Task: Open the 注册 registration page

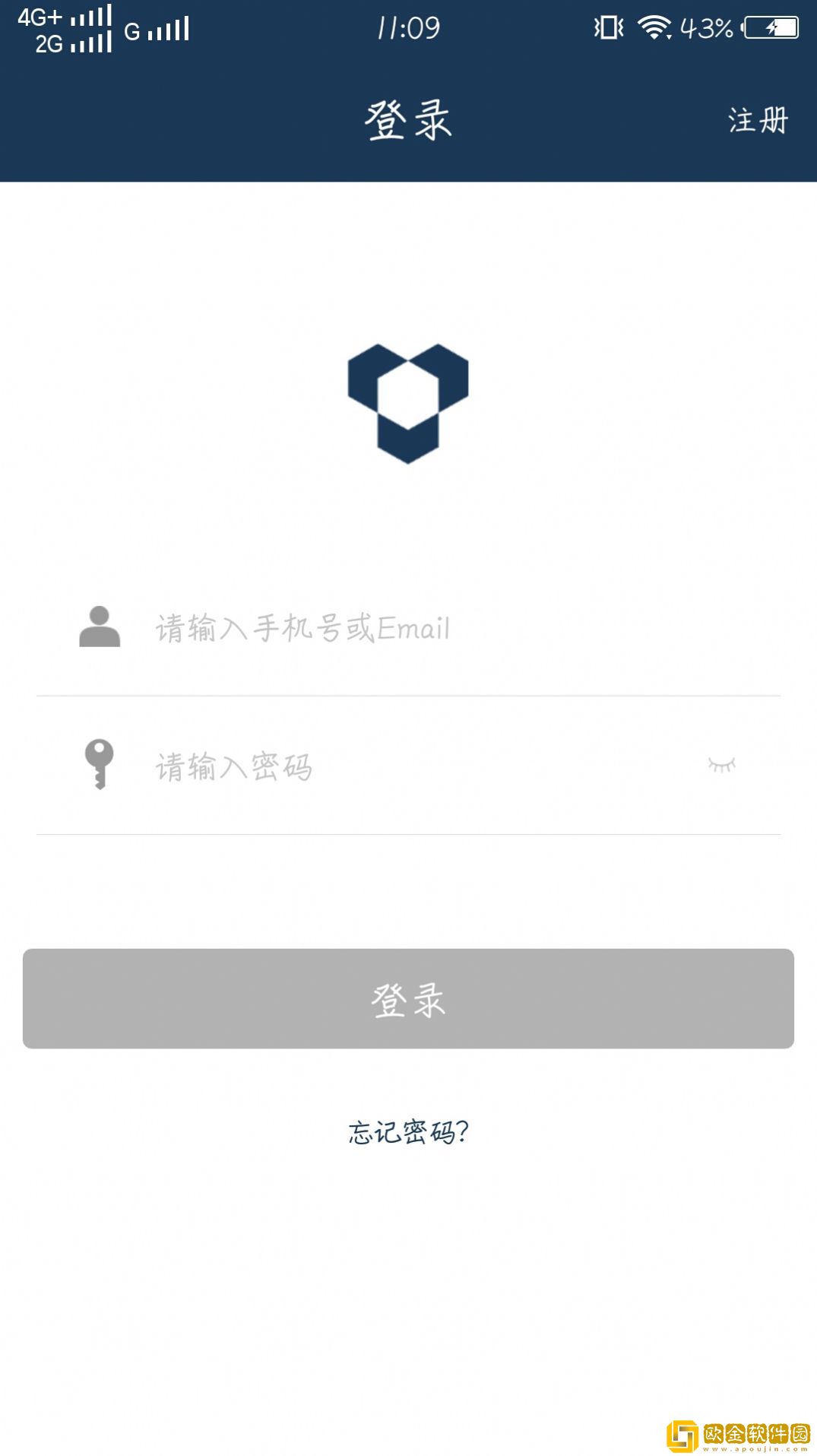Action: pyautogui.click(x=758, y=121)
